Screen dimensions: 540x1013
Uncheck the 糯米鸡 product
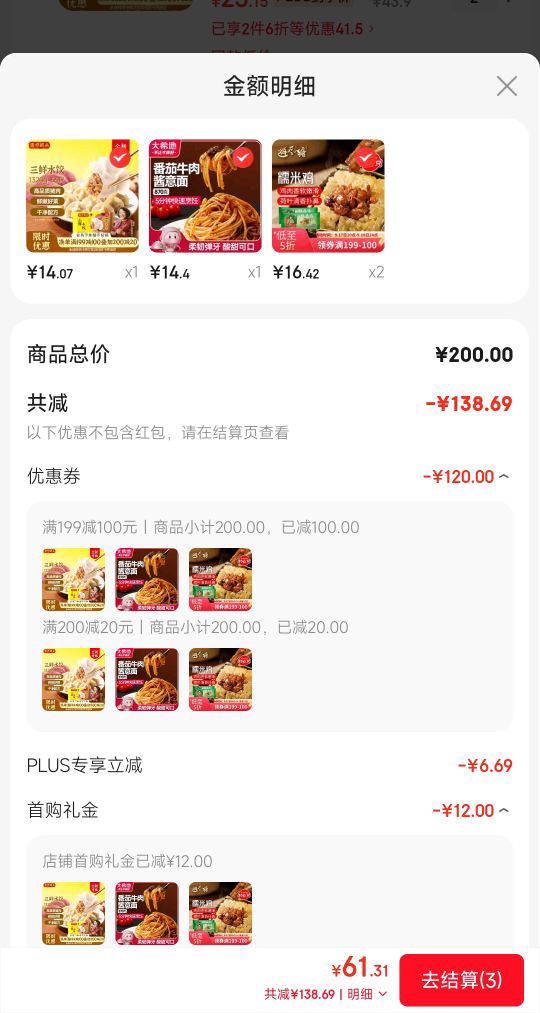(x=366, y=157)
